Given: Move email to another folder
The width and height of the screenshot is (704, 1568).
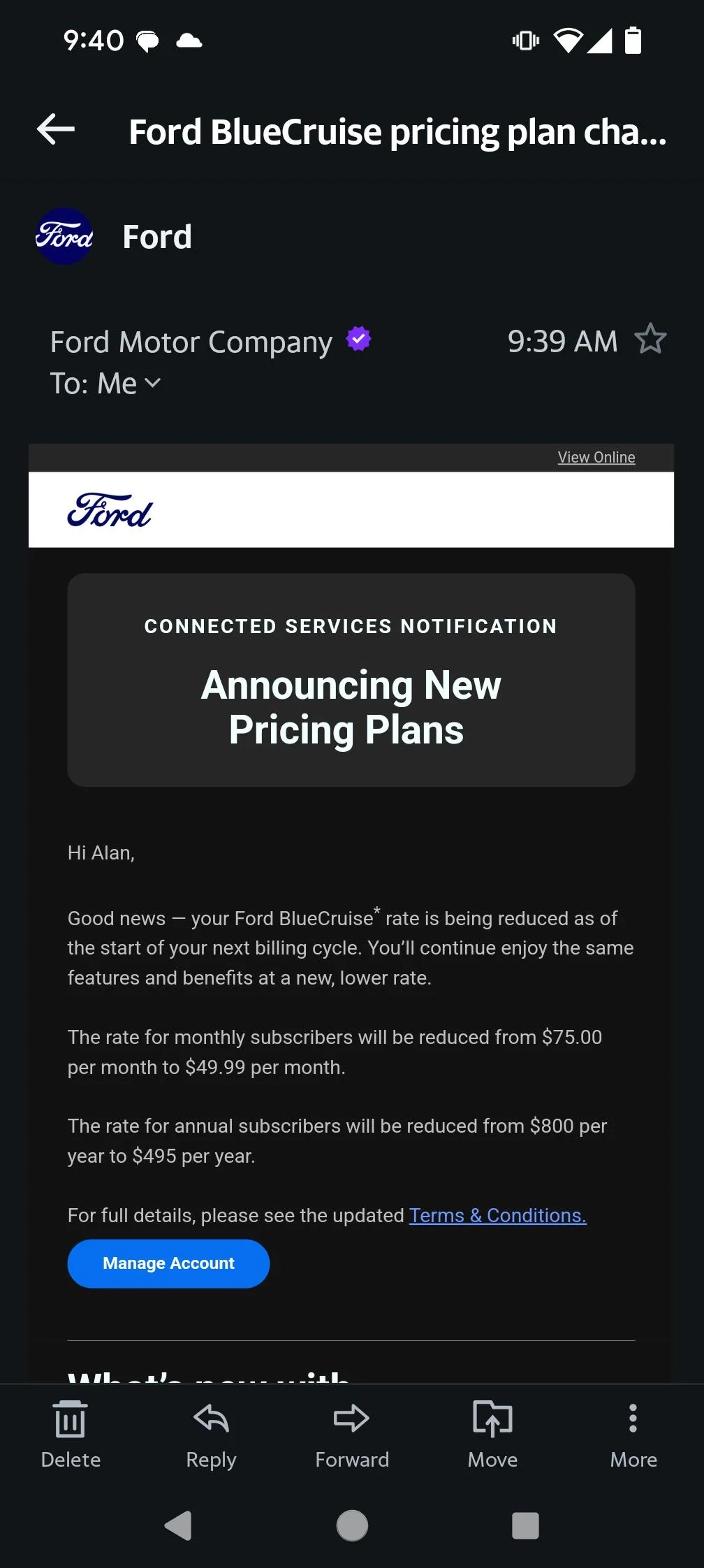Looking at the screenshot, I should [x=492, y=1435].
